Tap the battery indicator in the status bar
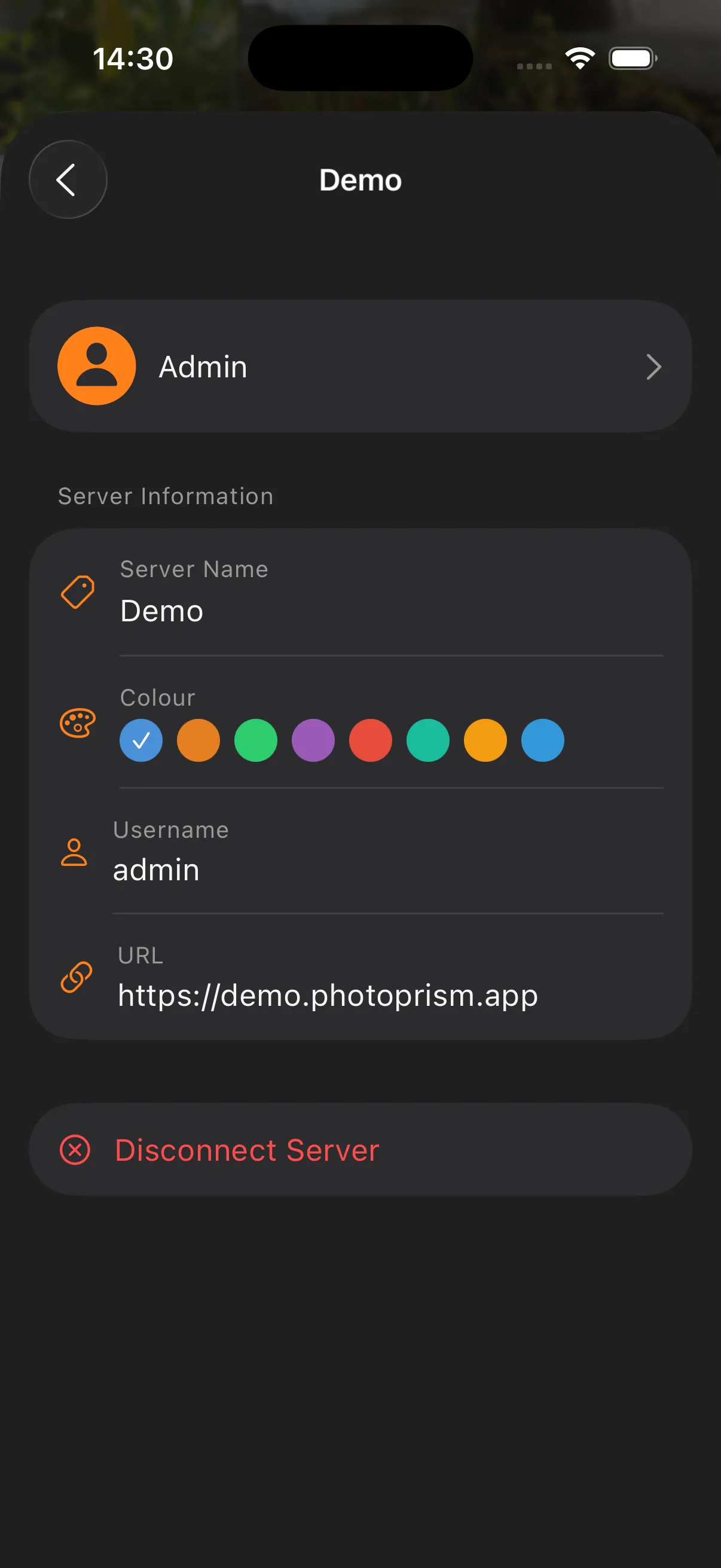 [x=631, y=58]
